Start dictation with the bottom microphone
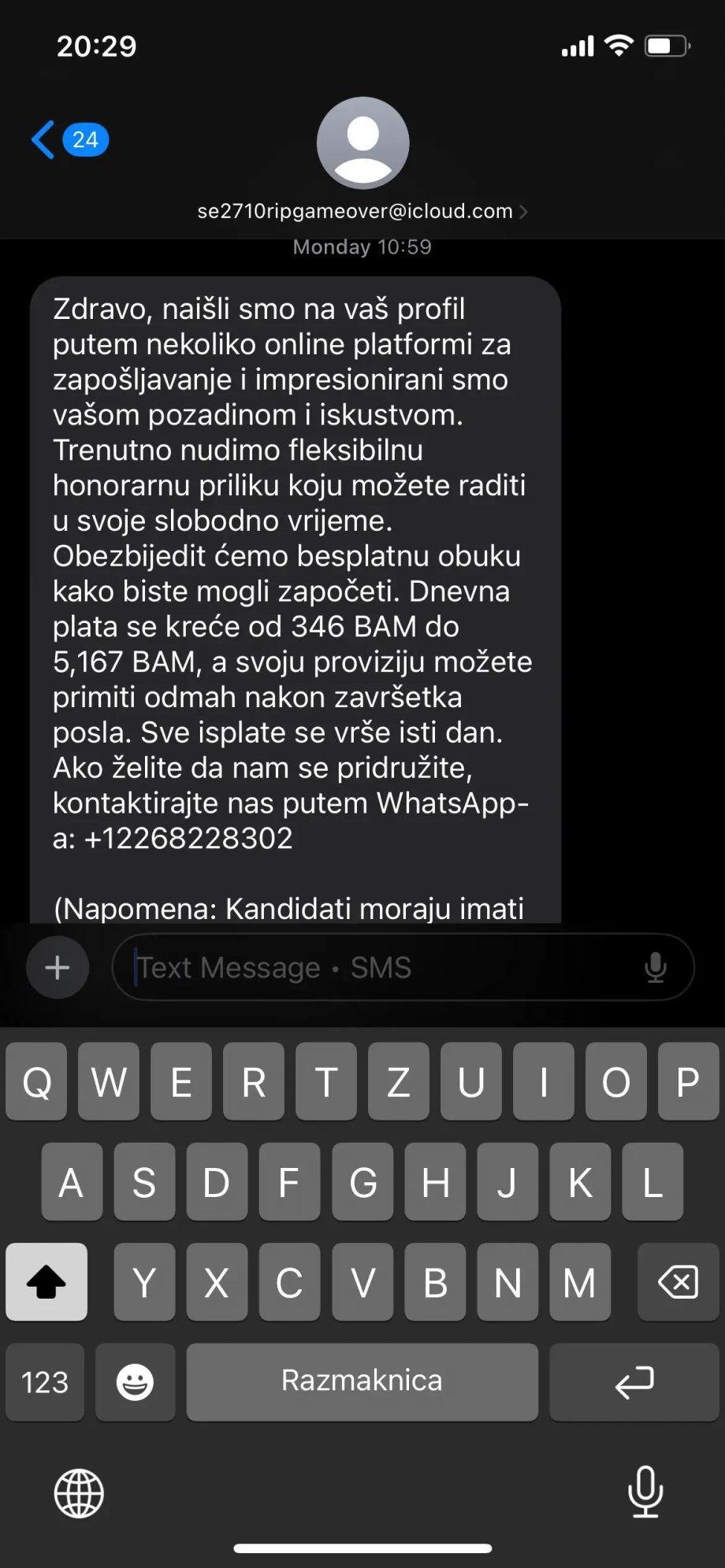Image resolution: width=725 pixels, height=1568 pixels. pyautogui.click(x=645, y=1492)
